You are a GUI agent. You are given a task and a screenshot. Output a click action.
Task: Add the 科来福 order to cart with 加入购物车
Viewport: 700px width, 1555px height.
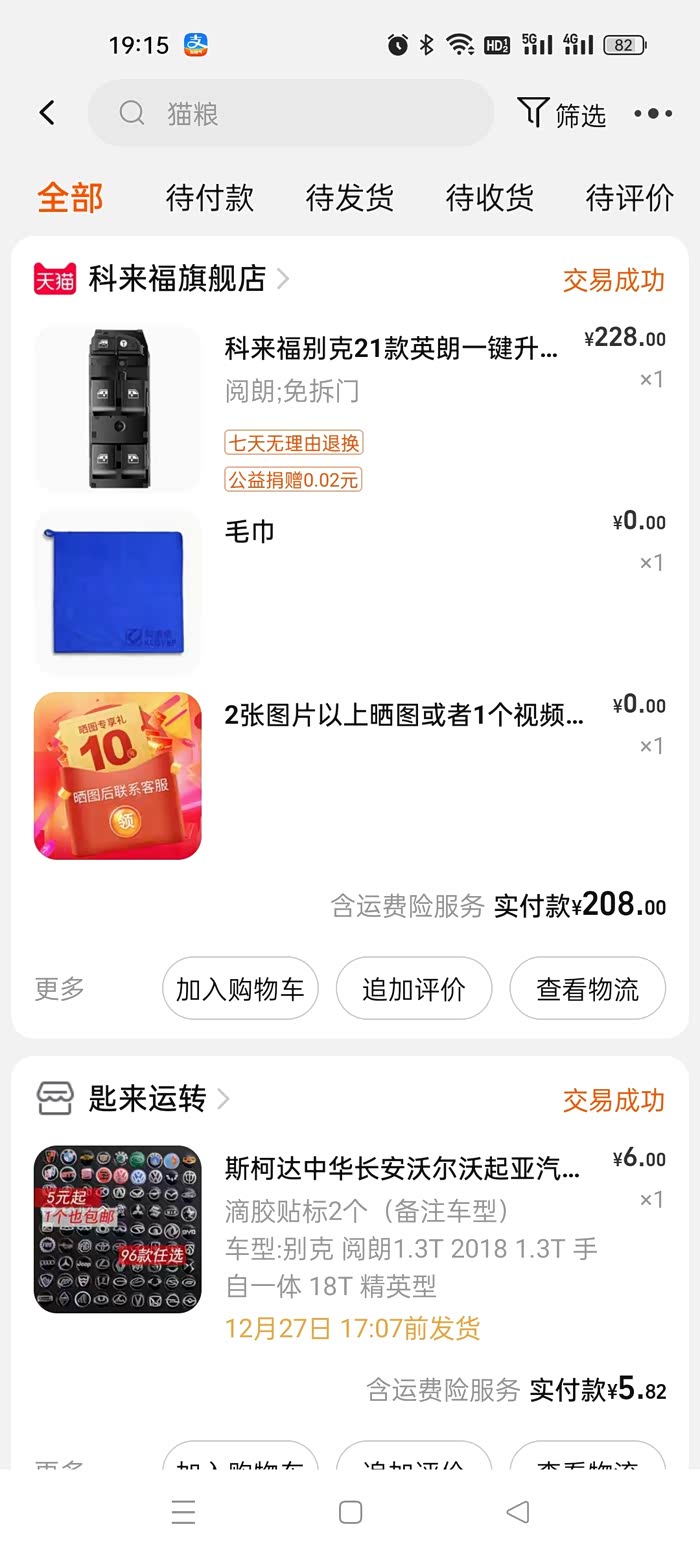[240, 989]
